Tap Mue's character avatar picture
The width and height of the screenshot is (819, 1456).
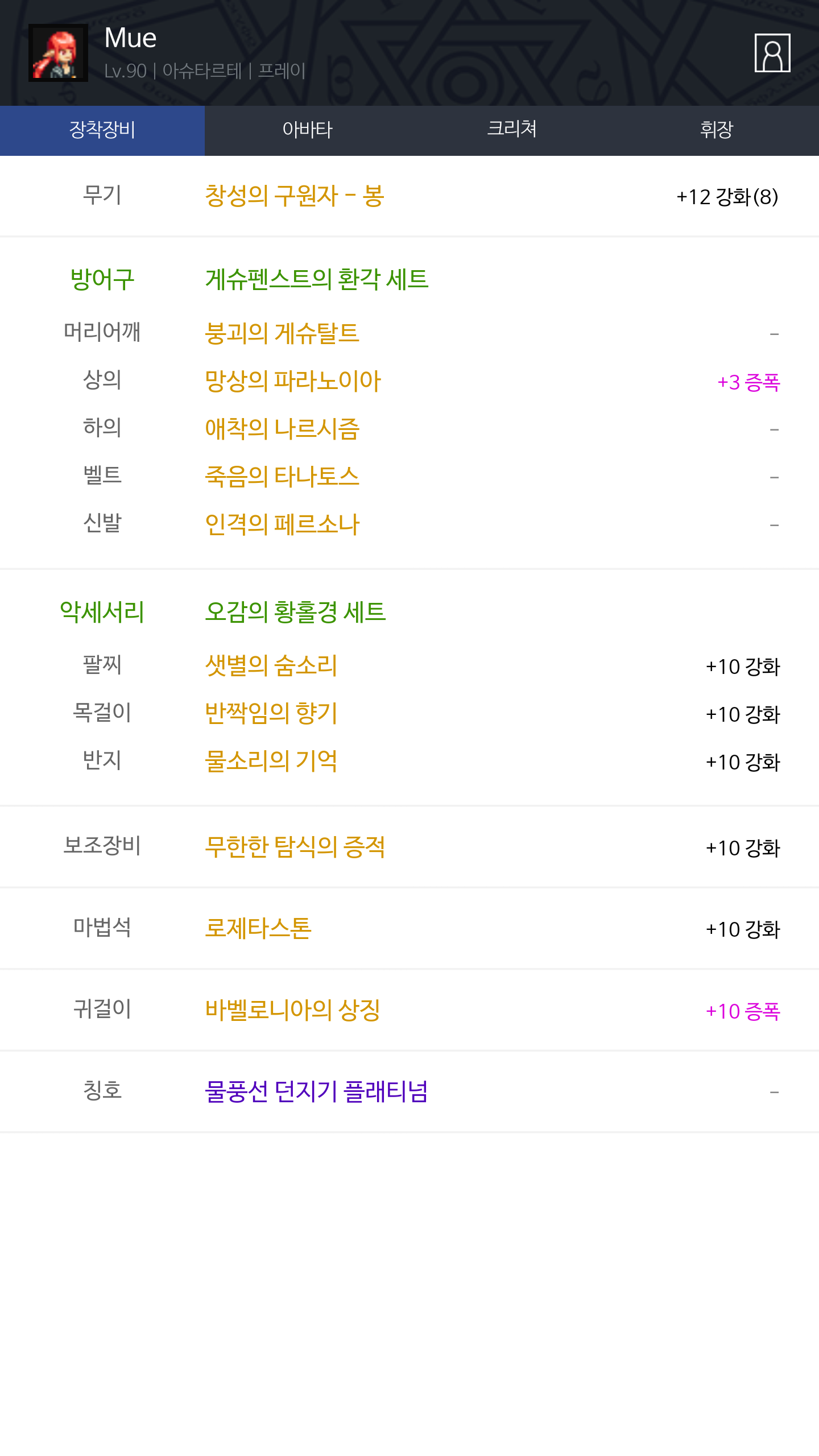pyautogui.click(x=58, y=53)
